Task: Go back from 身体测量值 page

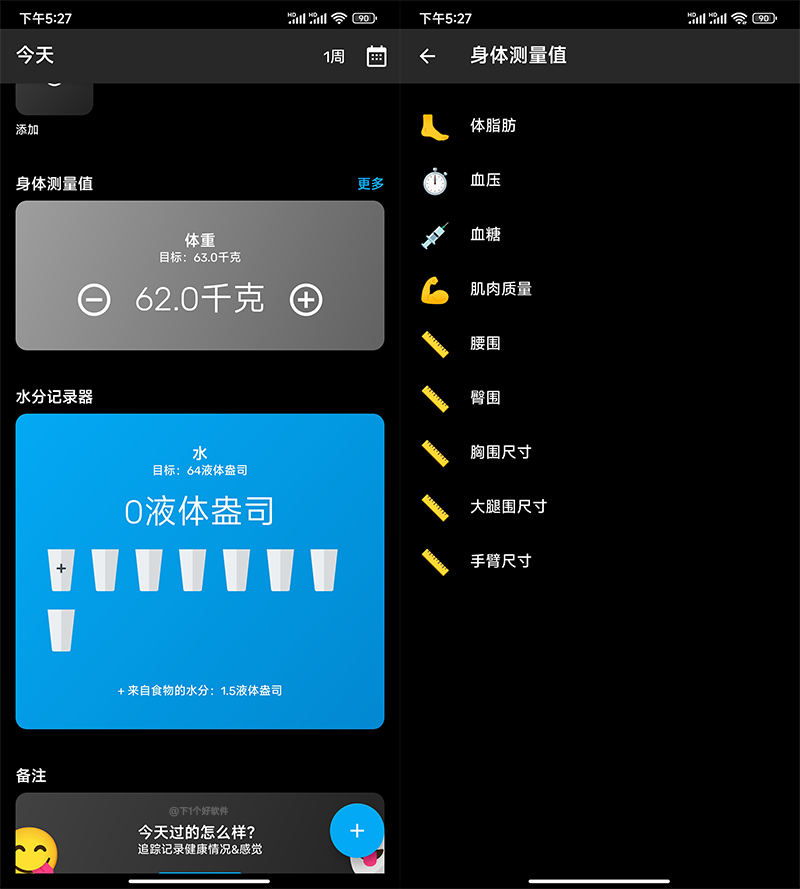Action: click(428, 57)
